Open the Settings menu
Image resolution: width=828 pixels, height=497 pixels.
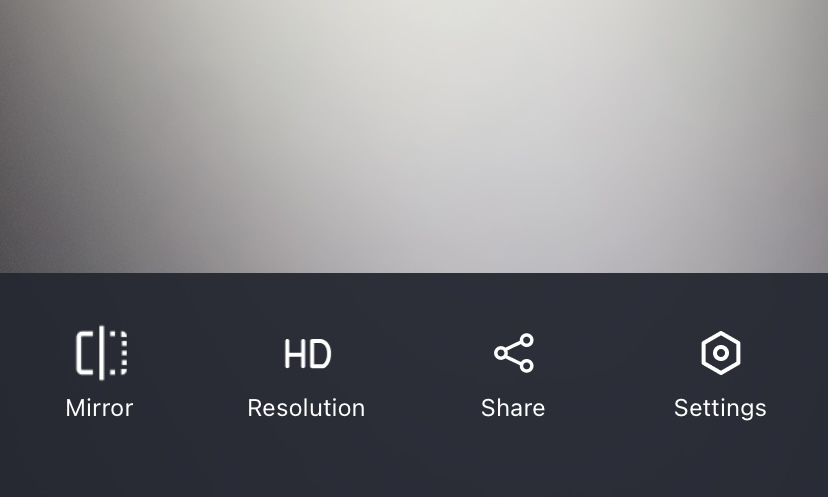coord(720,372)
